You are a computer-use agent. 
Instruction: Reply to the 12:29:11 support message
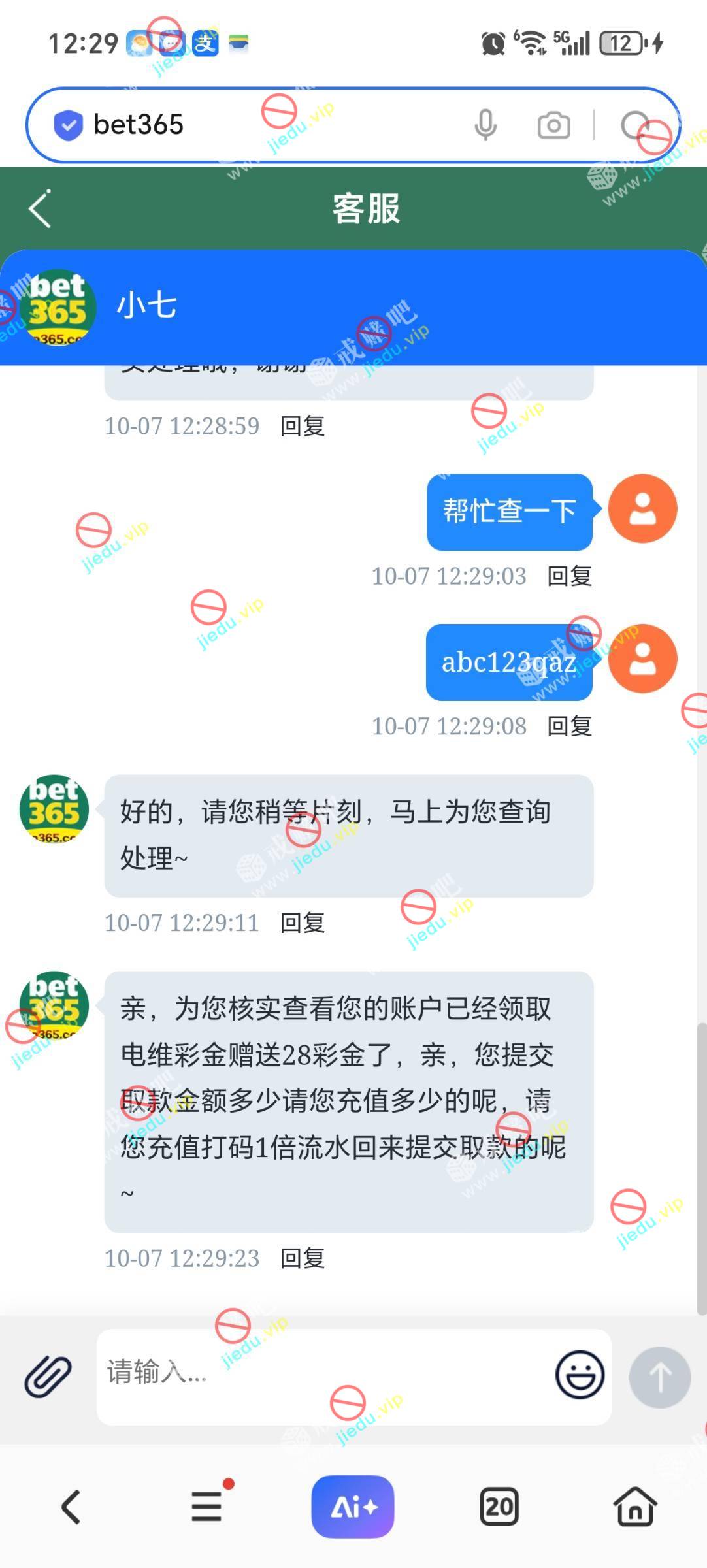(303, 923)
